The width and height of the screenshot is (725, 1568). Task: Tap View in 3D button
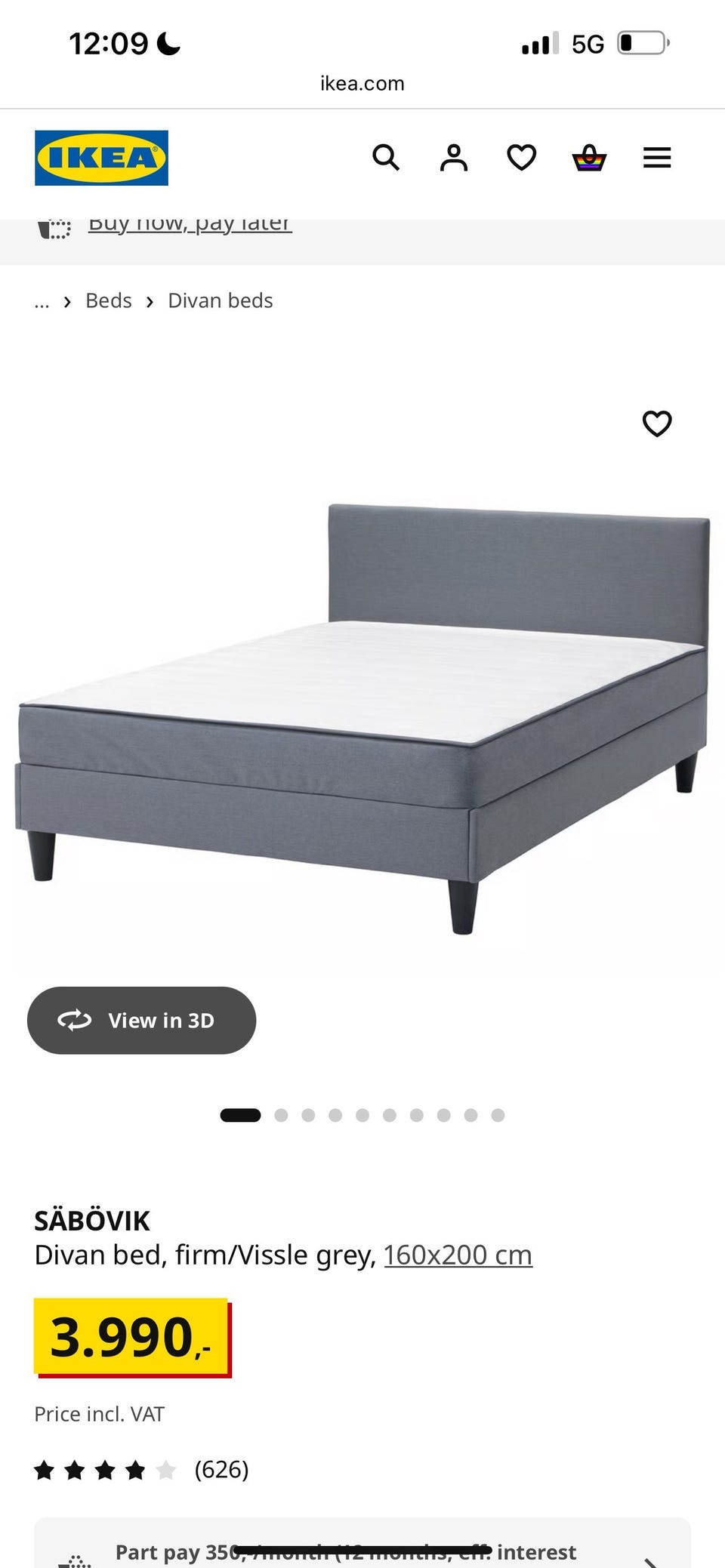tap(141, 1020)
